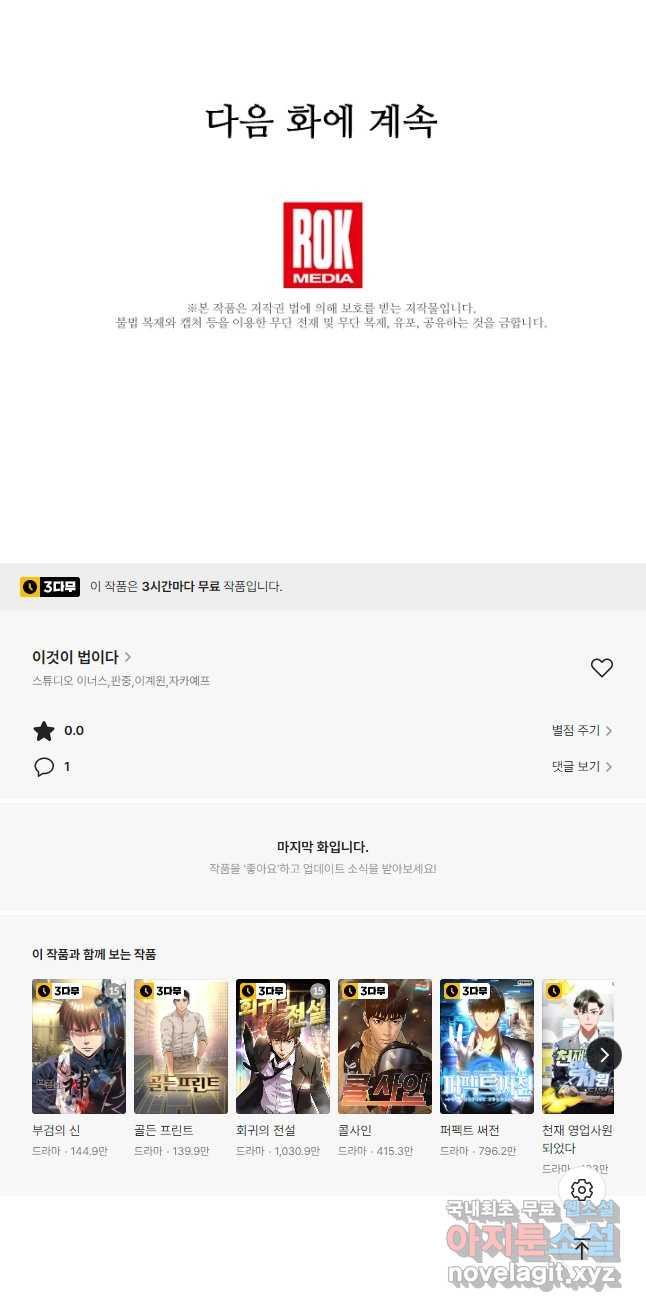The image size is (646, 1312).
Task: Open the 골든 프린트 webtoon
Action: (181, 1046)
